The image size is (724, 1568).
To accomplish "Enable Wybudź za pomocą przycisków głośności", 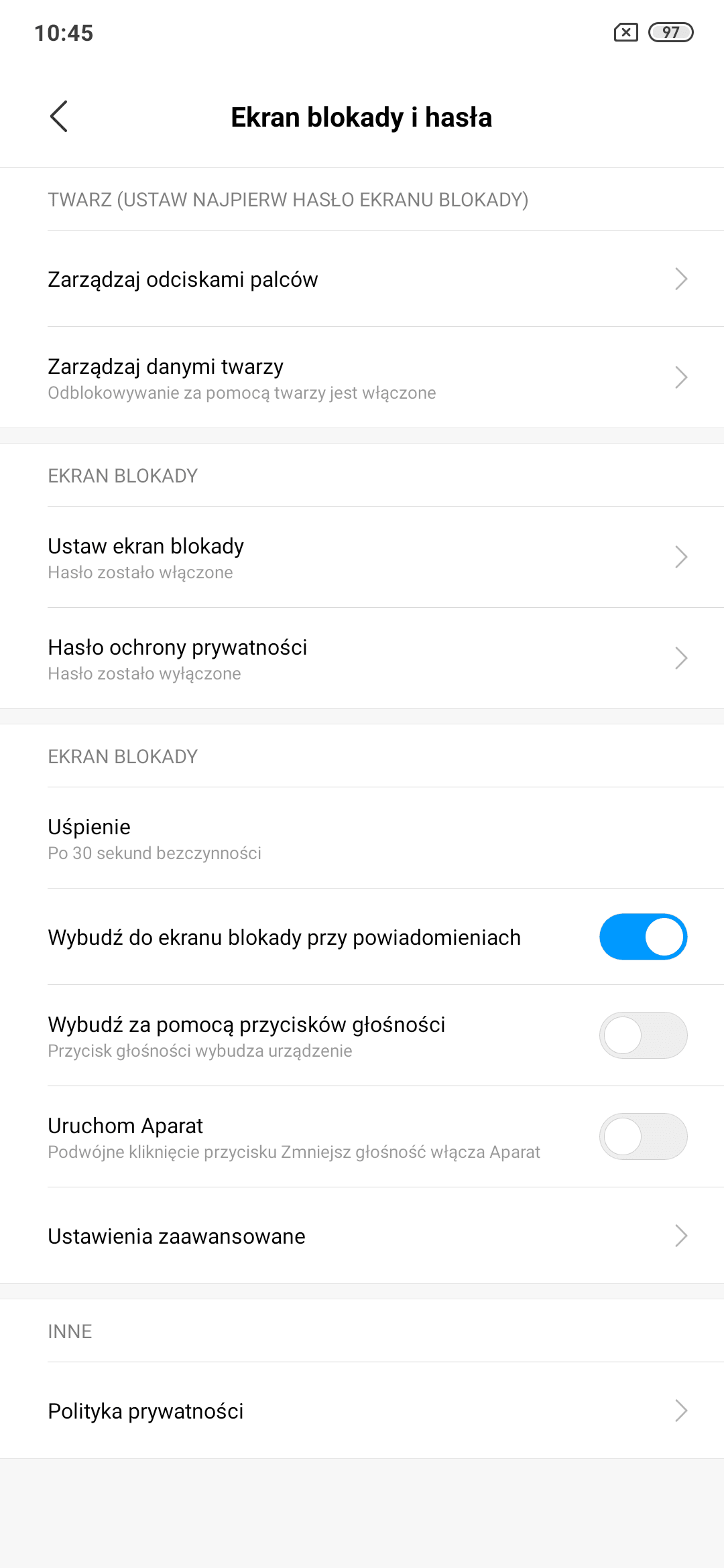I will [643, 1035].
